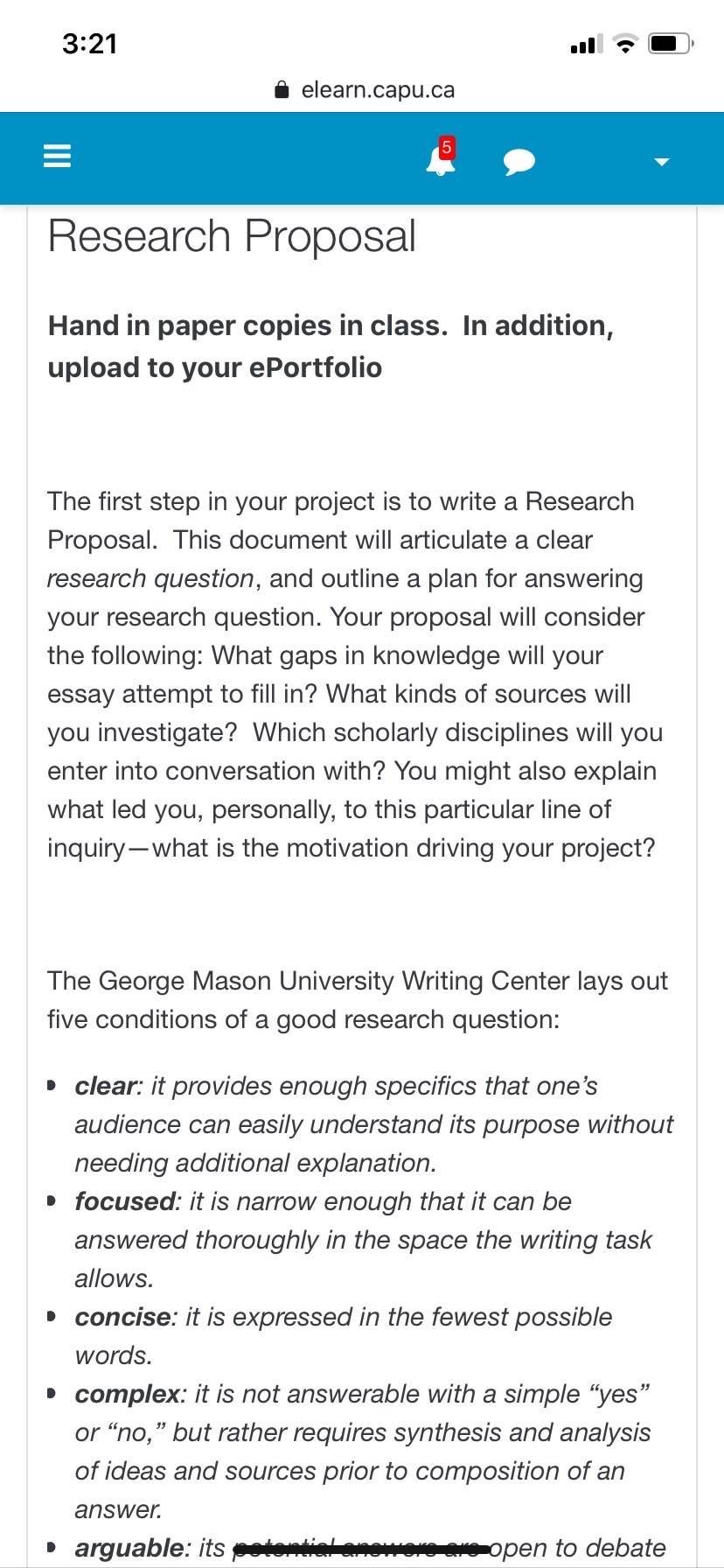Open the hamburger navigation menu
The height and width of the screenshot is (1568, 724).
[x=57, y=157]
